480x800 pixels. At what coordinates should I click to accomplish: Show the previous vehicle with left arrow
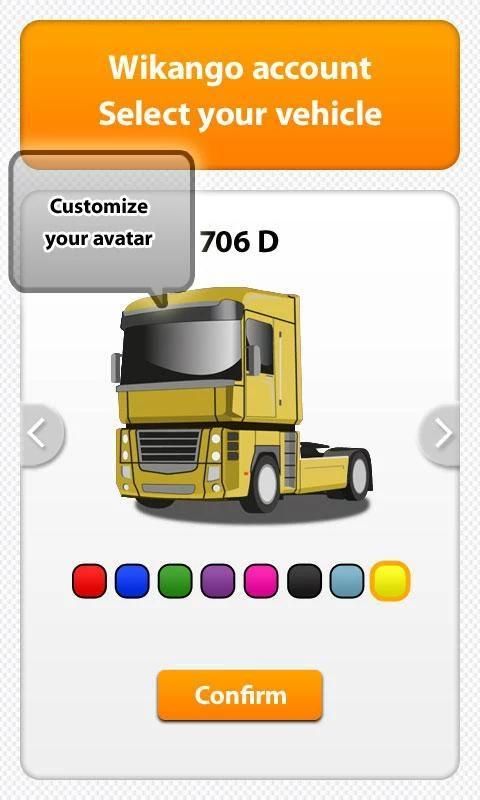click(x=43, y=435)
